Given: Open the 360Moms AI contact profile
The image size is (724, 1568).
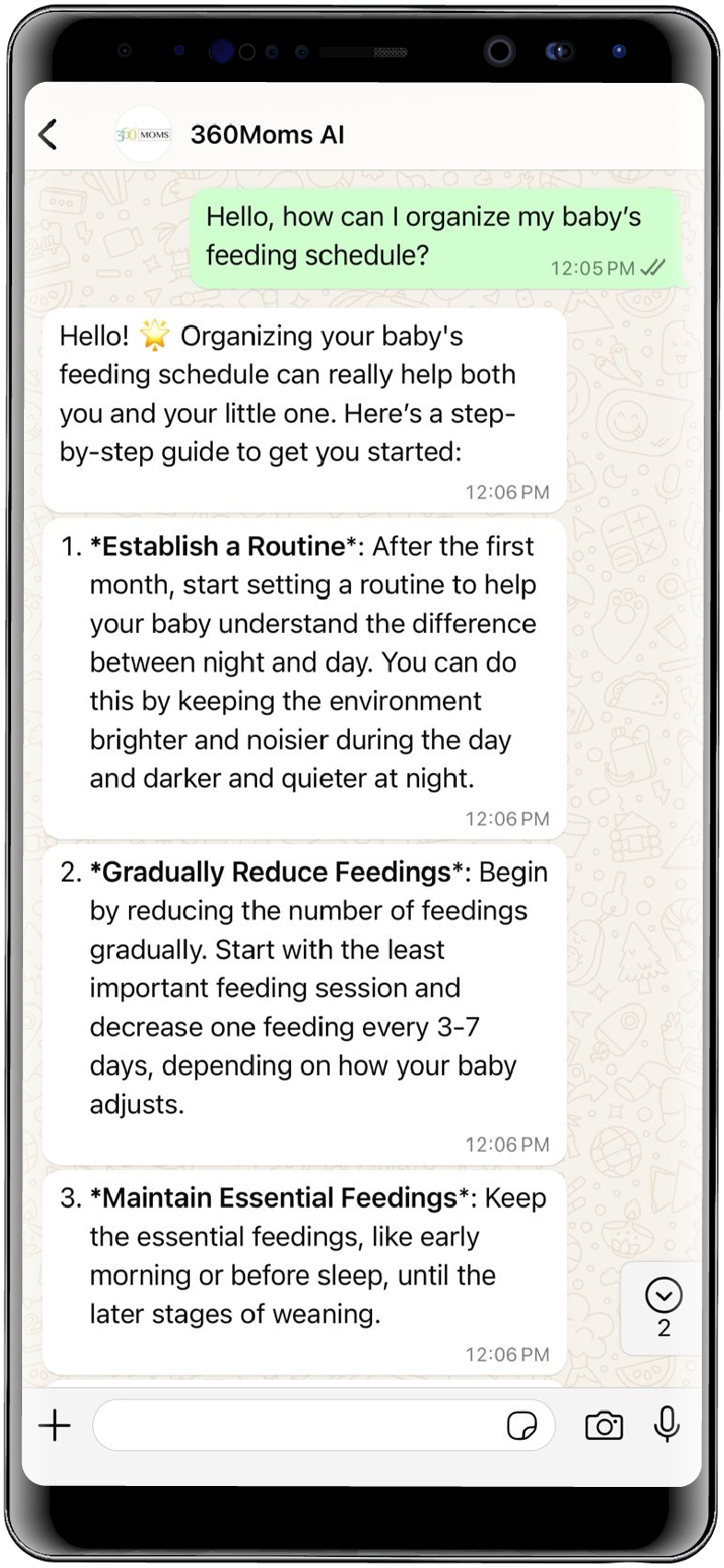Looking at the screenshot, I should pyautogui.click(x=266, y=135).
